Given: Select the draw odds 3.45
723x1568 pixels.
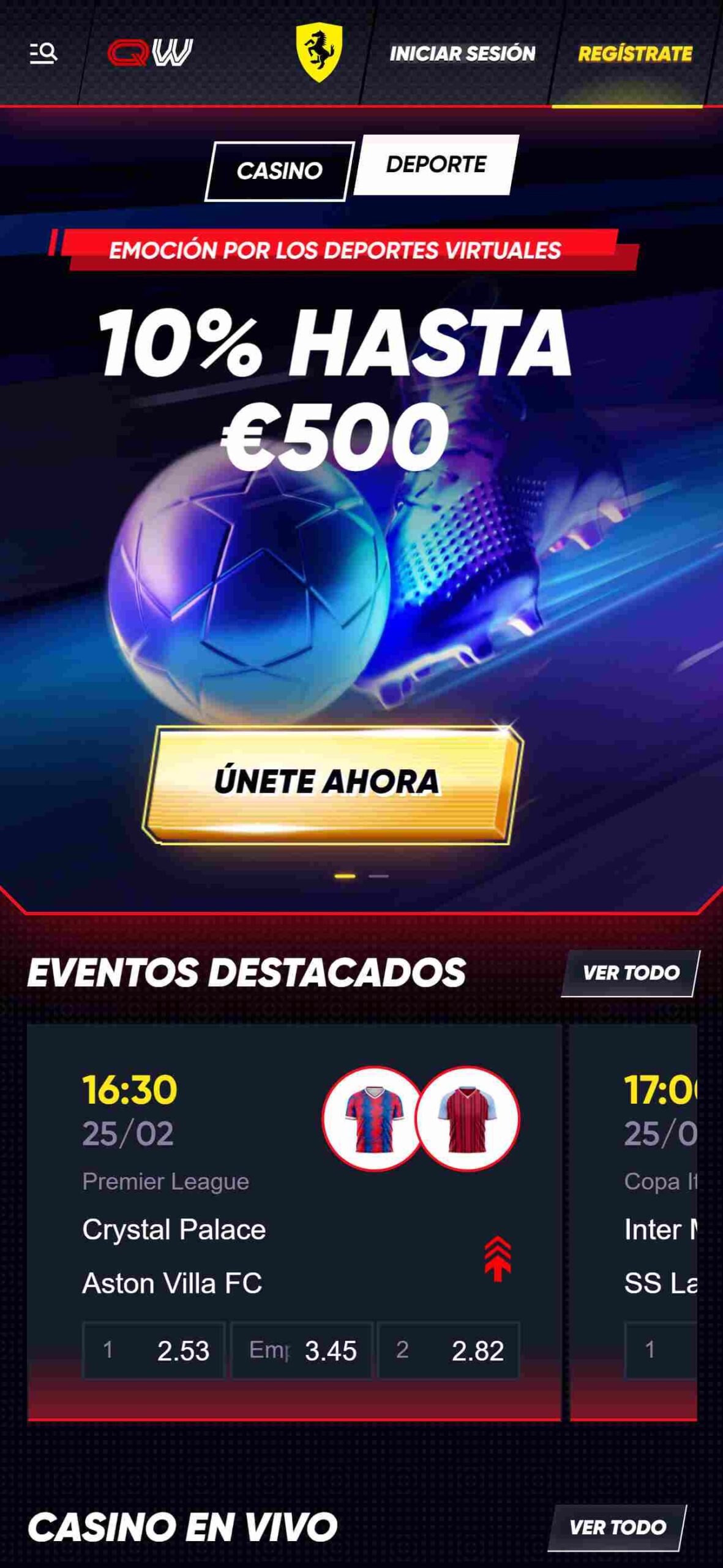Looking at the screenshot, I should 301,1350.
